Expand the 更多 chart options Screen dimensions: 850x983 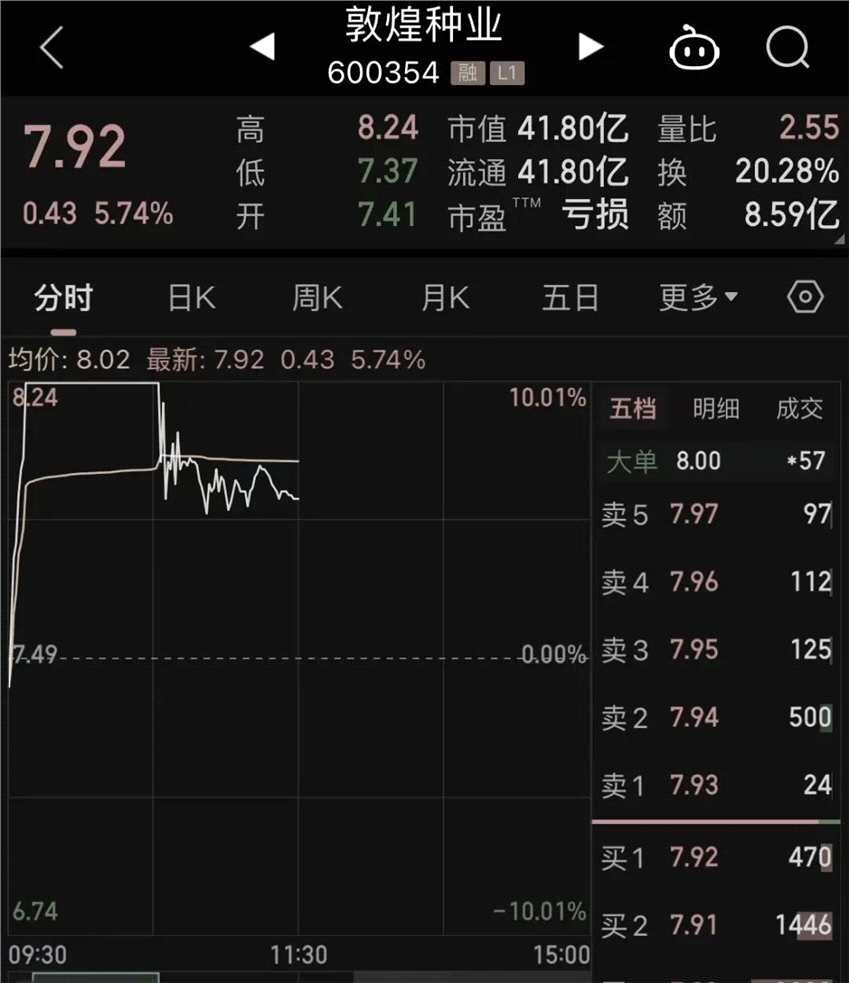[x=698, y=297]
